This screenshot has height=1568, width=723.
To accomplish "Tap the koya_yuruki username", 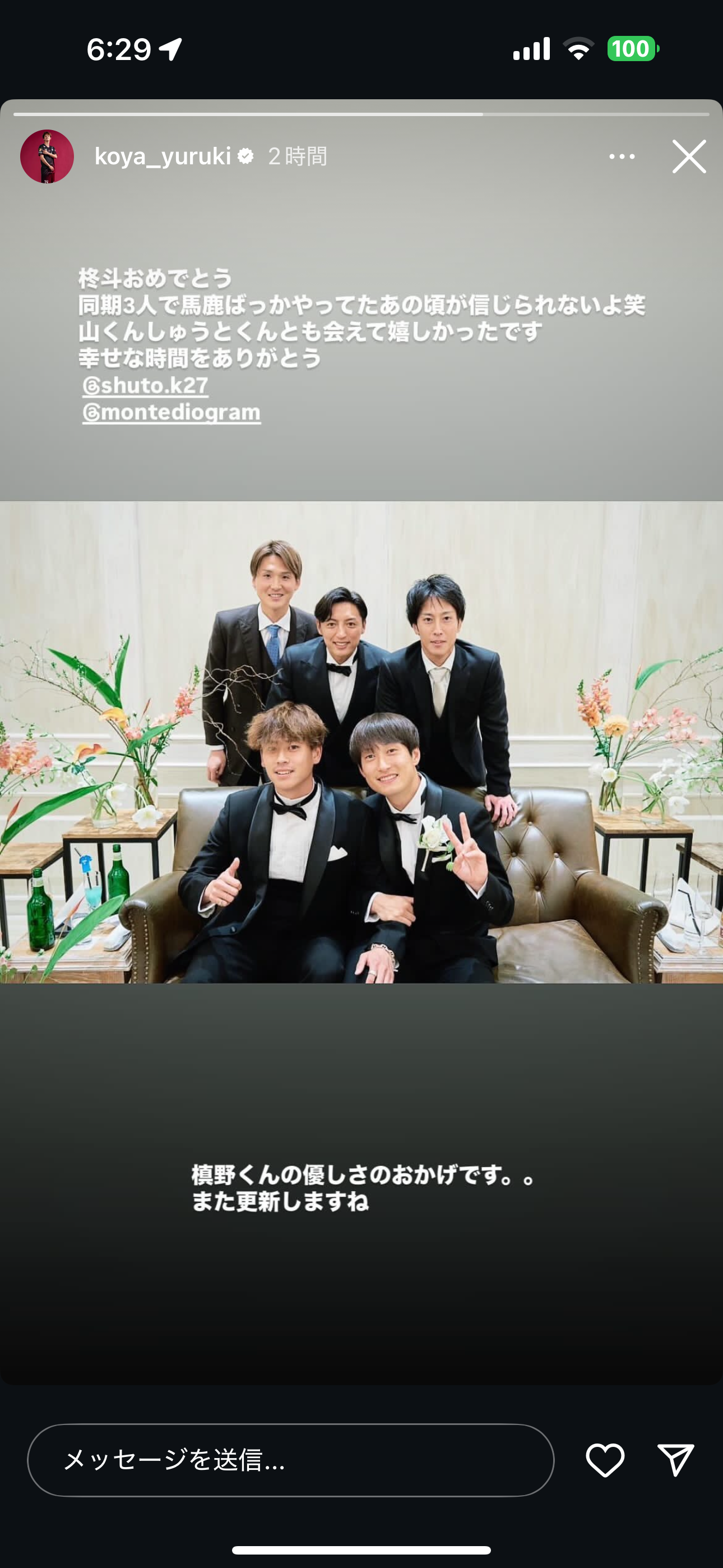I will point(163,156).
